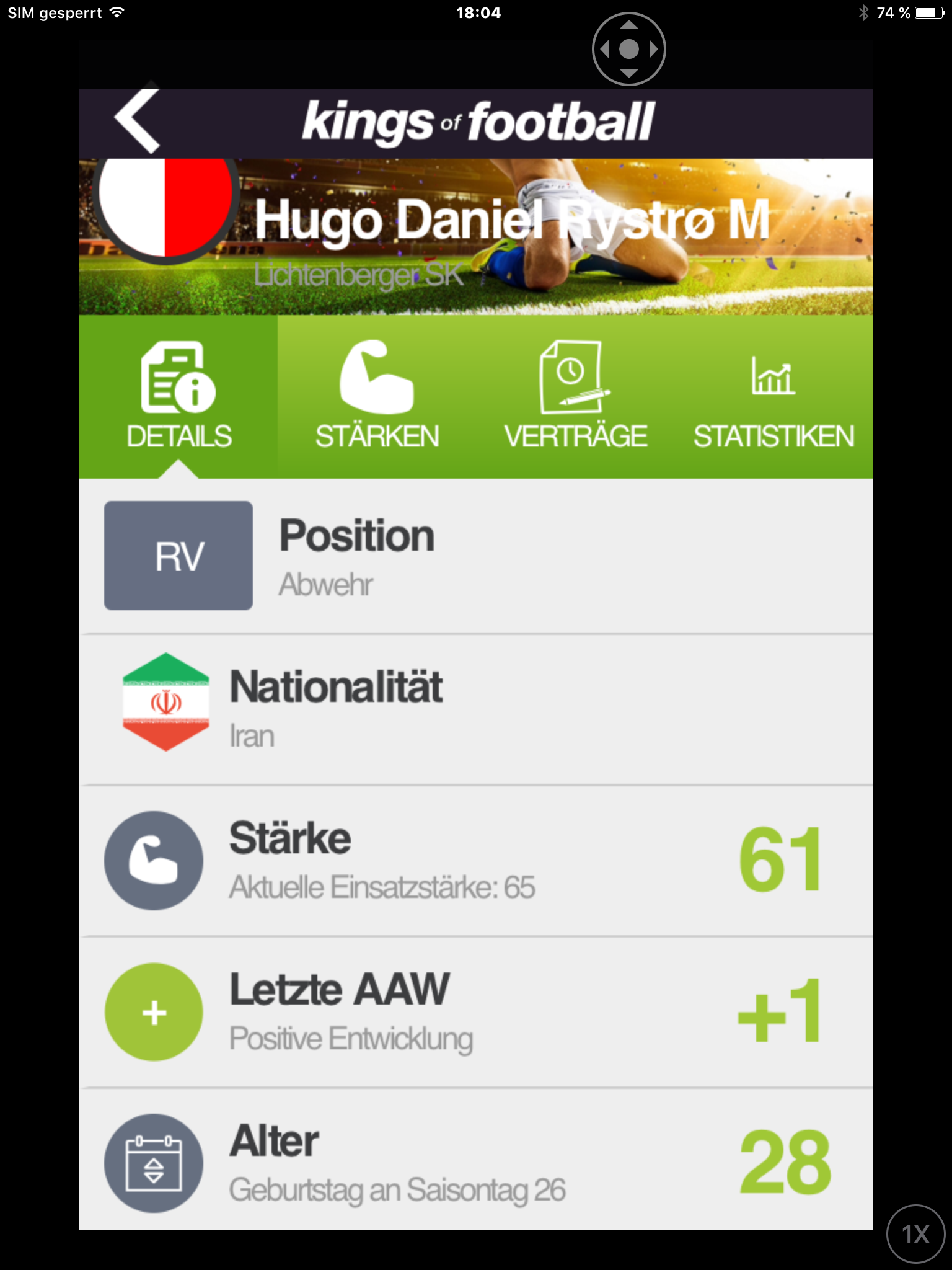Select the Details tab

[178, 397]
